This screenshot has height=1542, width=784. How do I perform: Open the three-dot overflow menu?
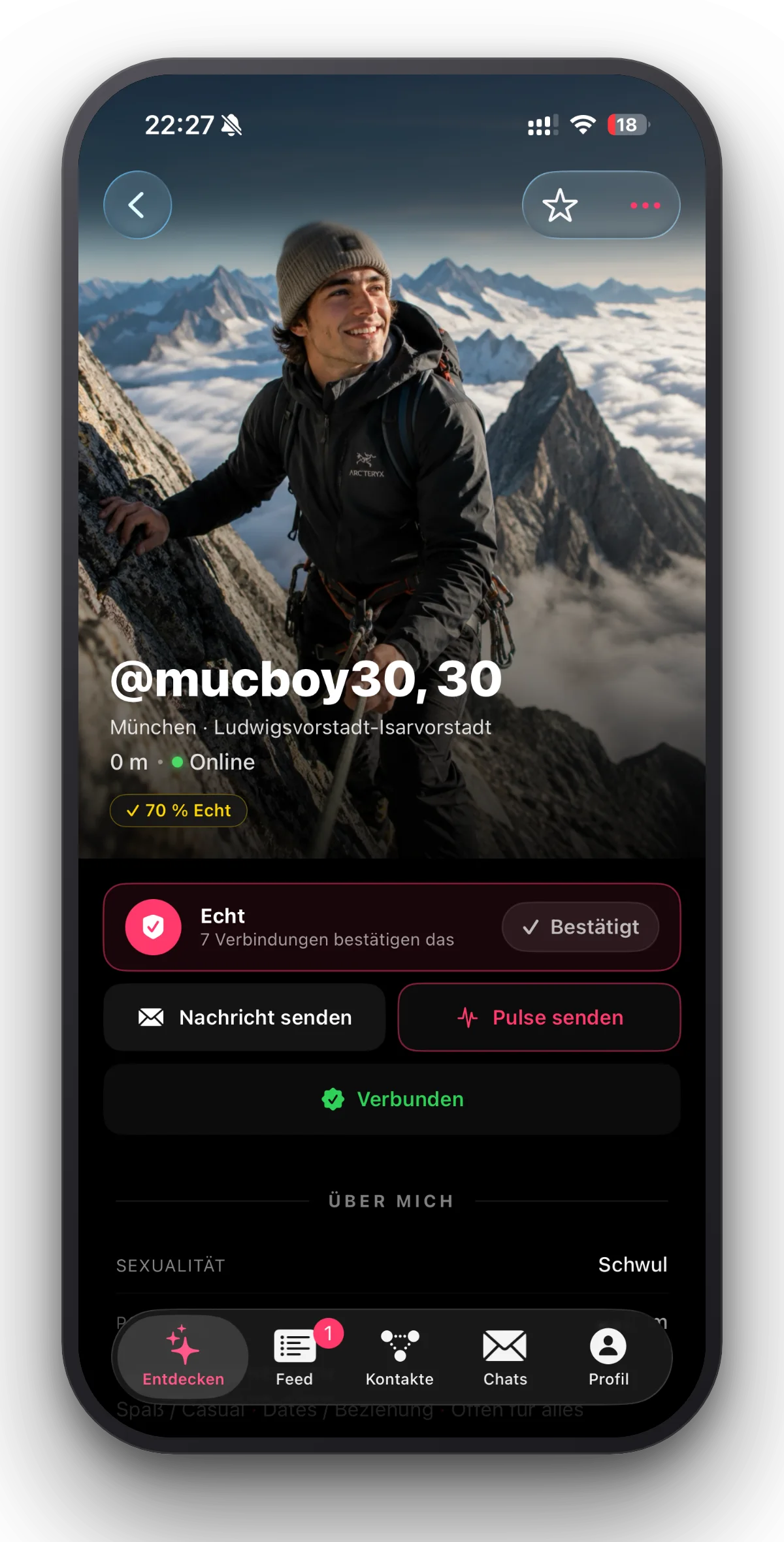point(645,205)
